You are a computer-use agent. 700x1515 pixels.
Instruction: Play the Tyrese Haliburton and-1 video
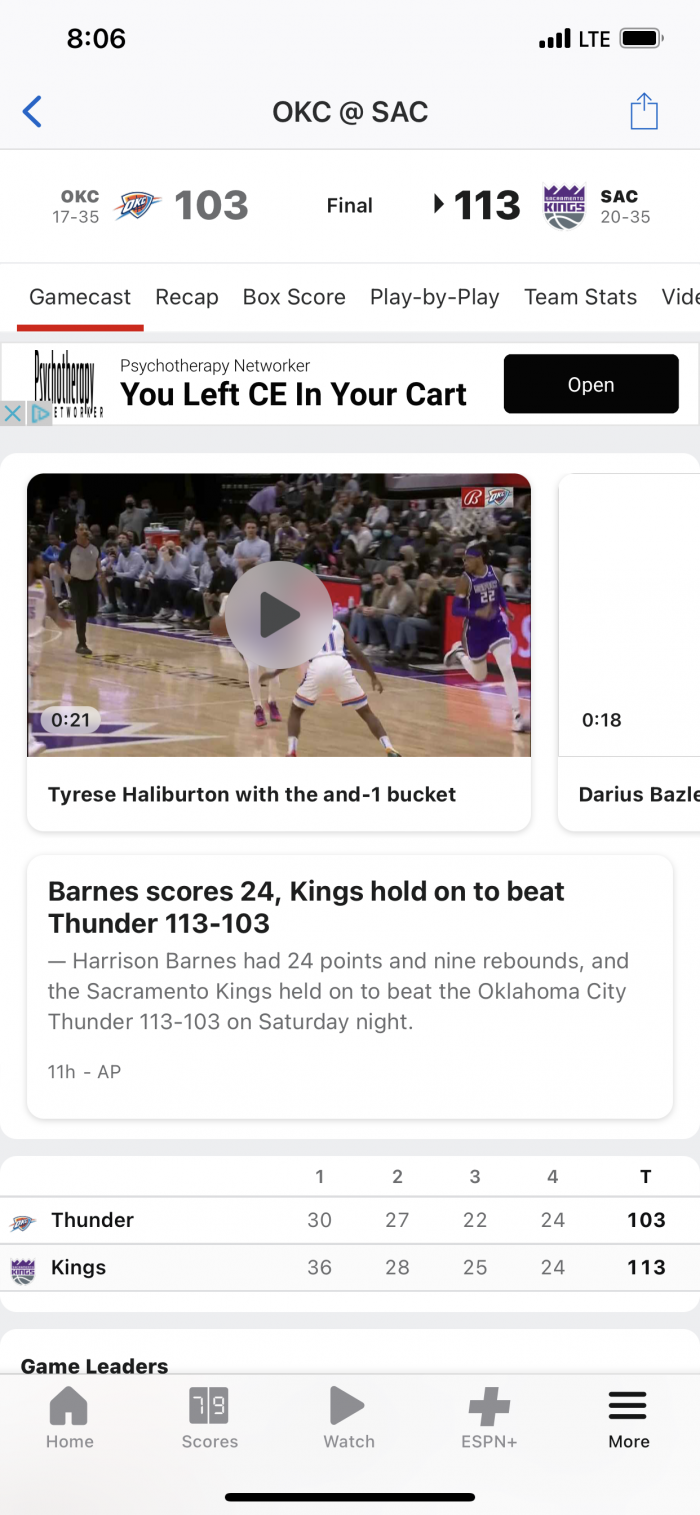[x=278, y=614]
